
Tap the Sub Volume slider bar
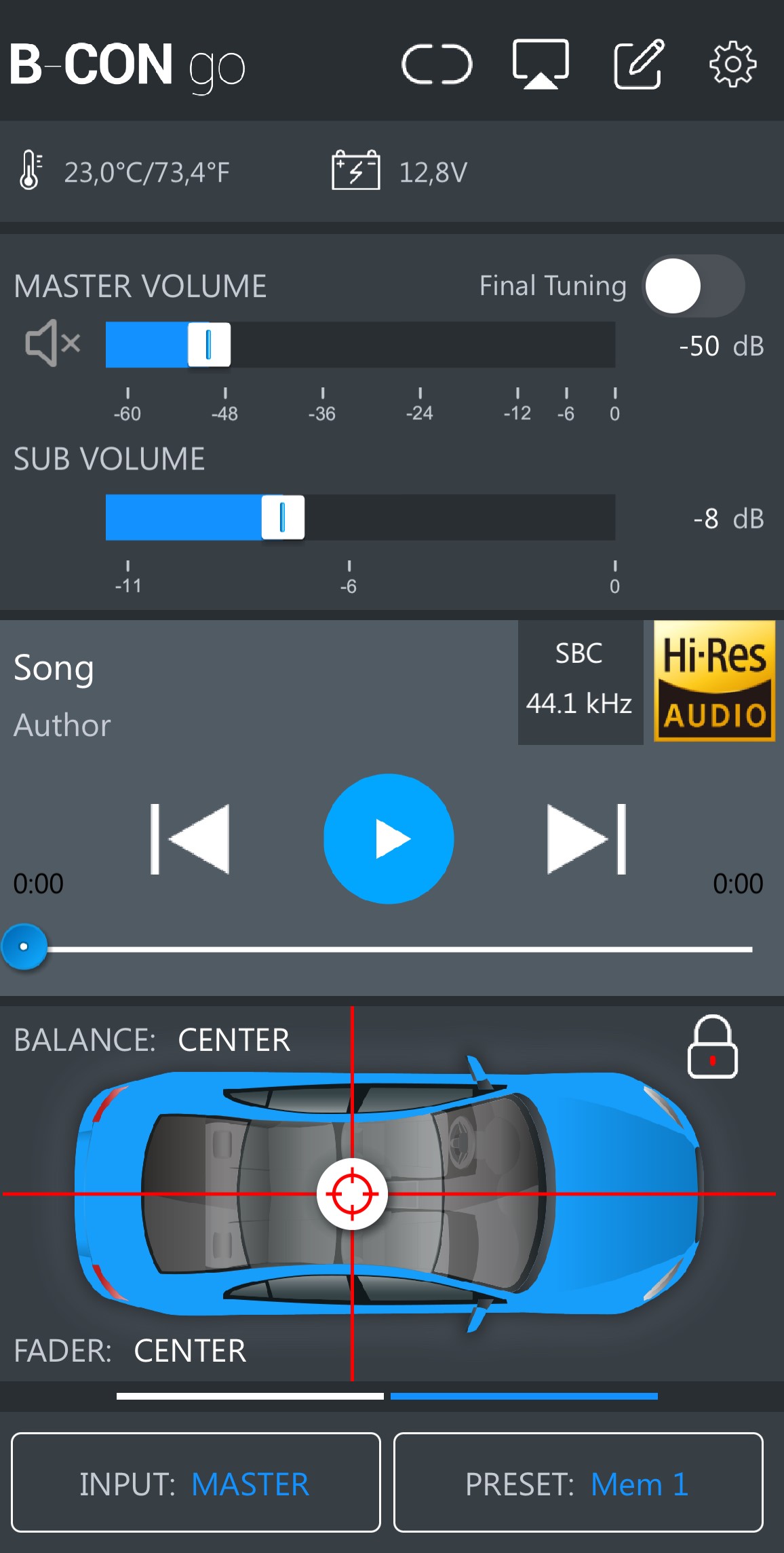click(x=360, y=518)
